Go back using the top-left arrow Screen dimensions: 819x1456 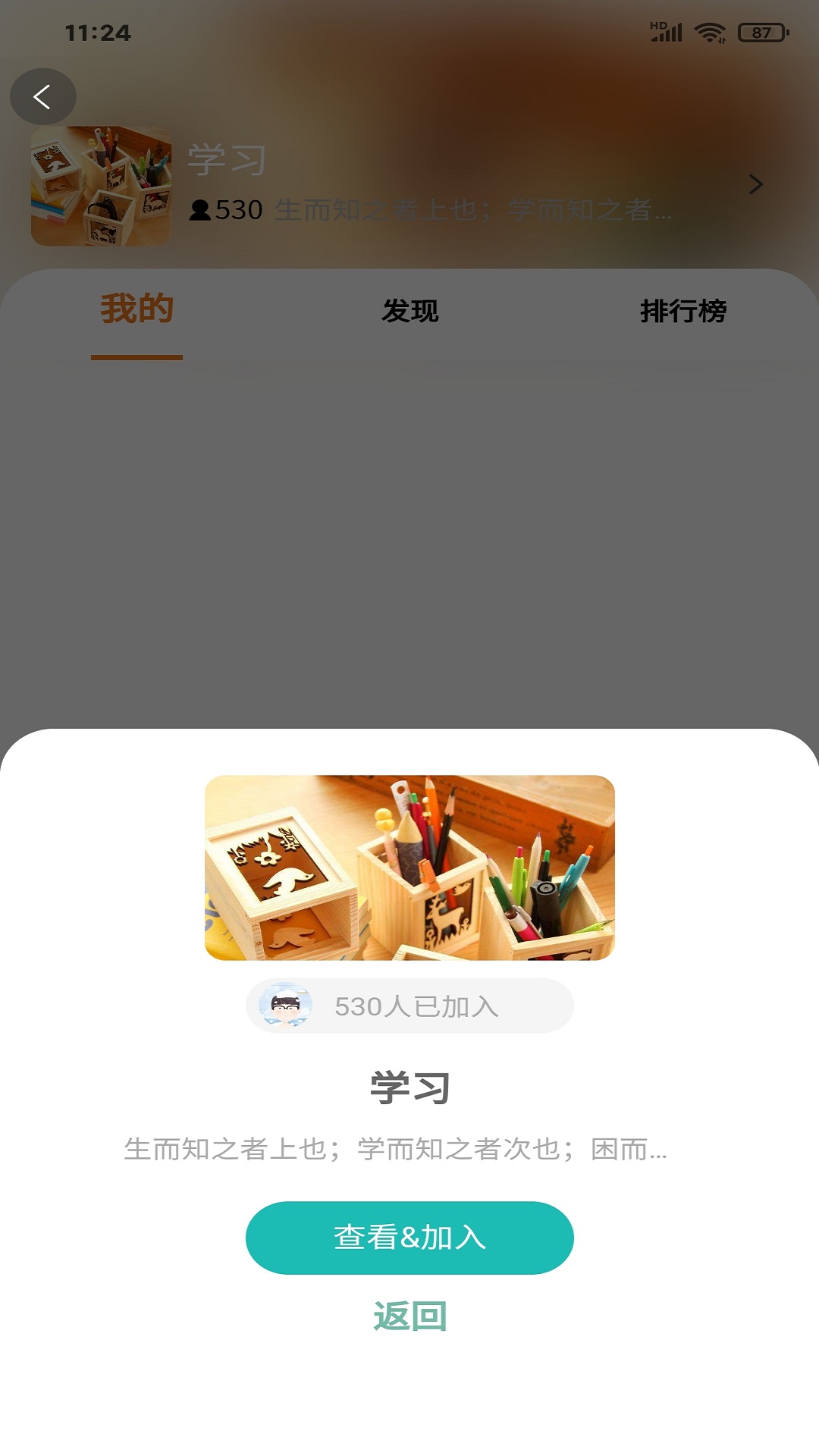[x=42, y=96]
